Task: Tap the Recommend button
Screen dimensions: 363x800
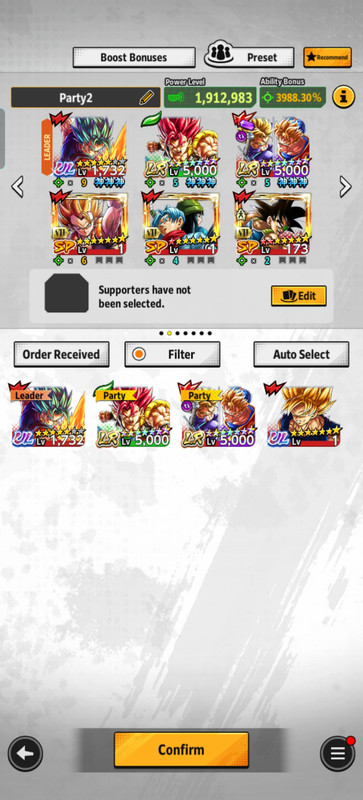Action: pos(327,57)
